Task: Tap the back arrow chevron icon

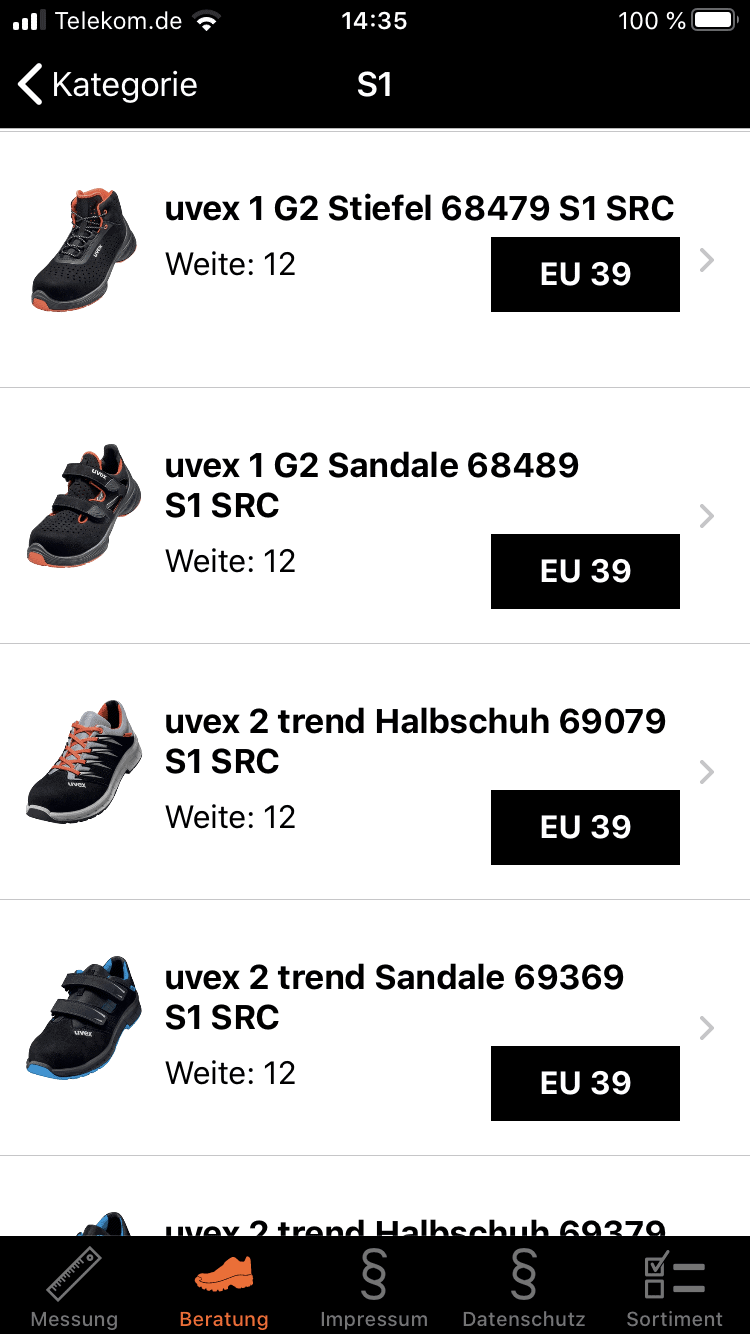Action: [x=30, y=84]
